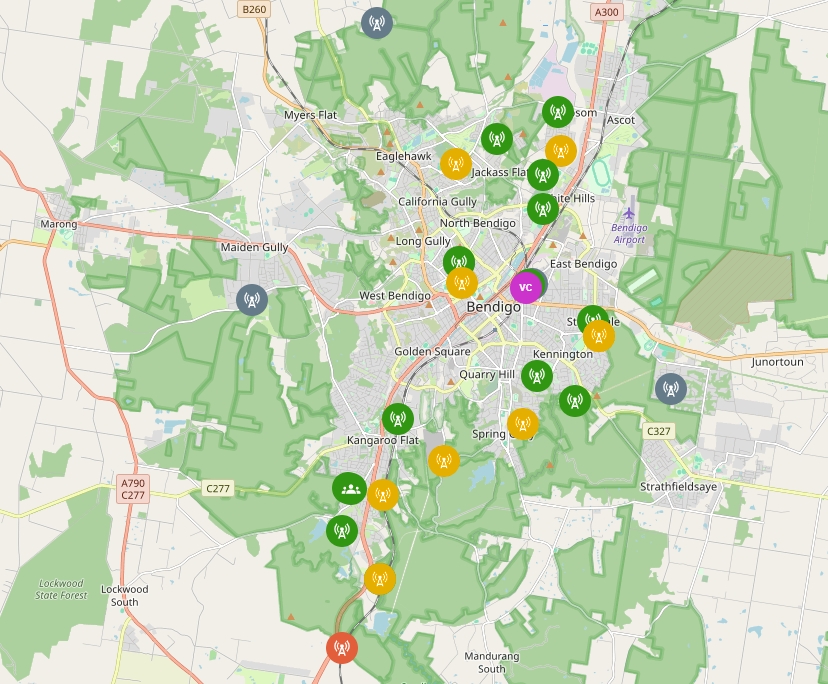This screenshot has height=684, width=828.
Task: Open gray tower marker near Maiden Gully
Action: coord(252,298)
